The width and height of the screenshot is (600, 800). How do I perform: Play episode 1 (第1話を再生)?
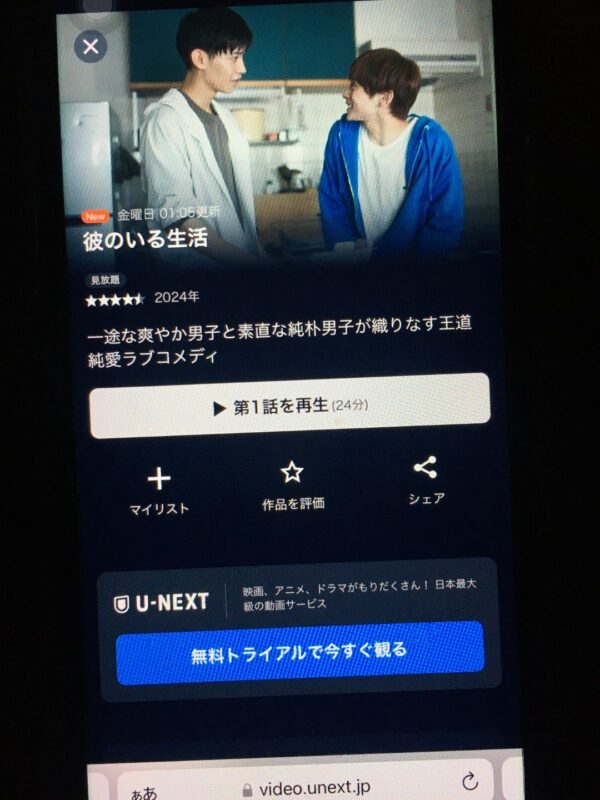click(x=289, y=406)
